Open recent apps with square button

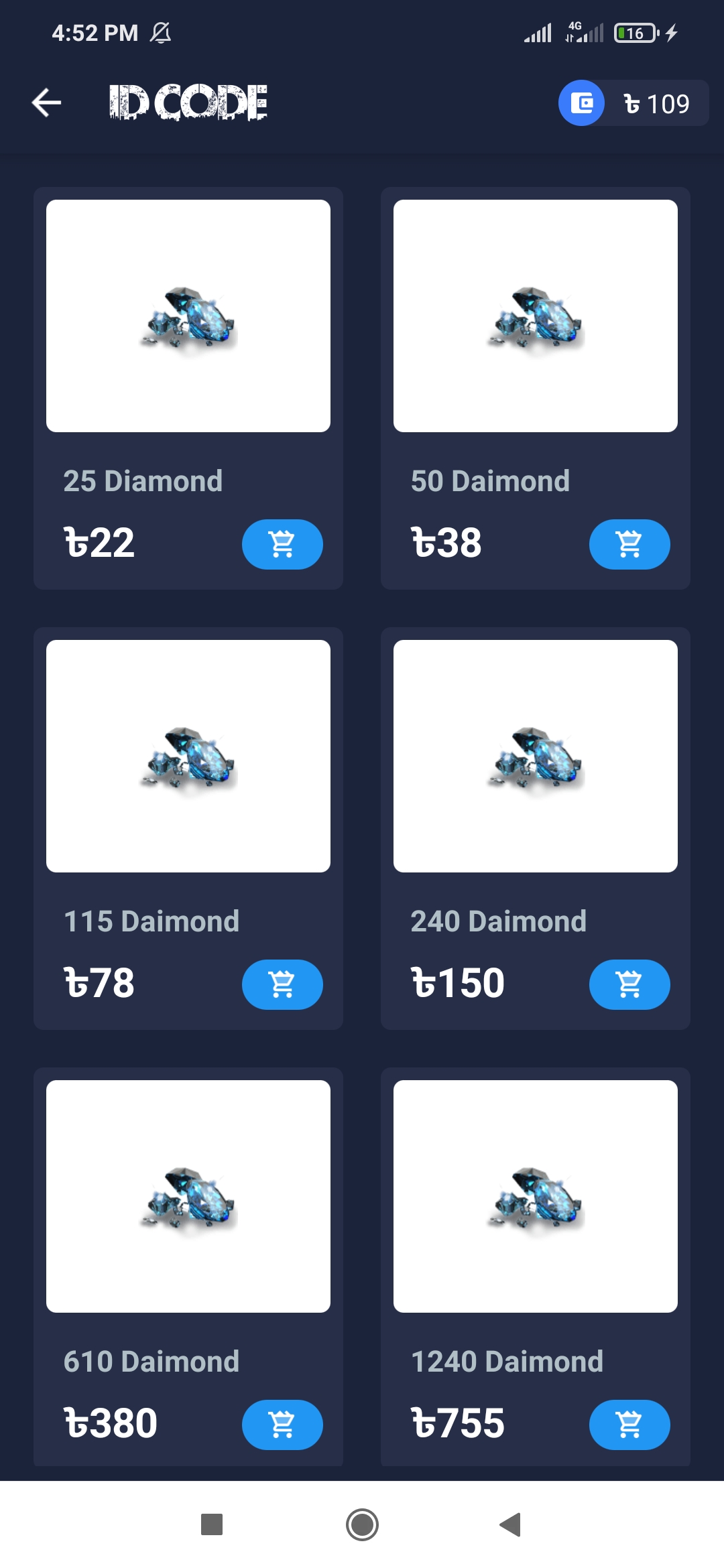(212, 1524)
